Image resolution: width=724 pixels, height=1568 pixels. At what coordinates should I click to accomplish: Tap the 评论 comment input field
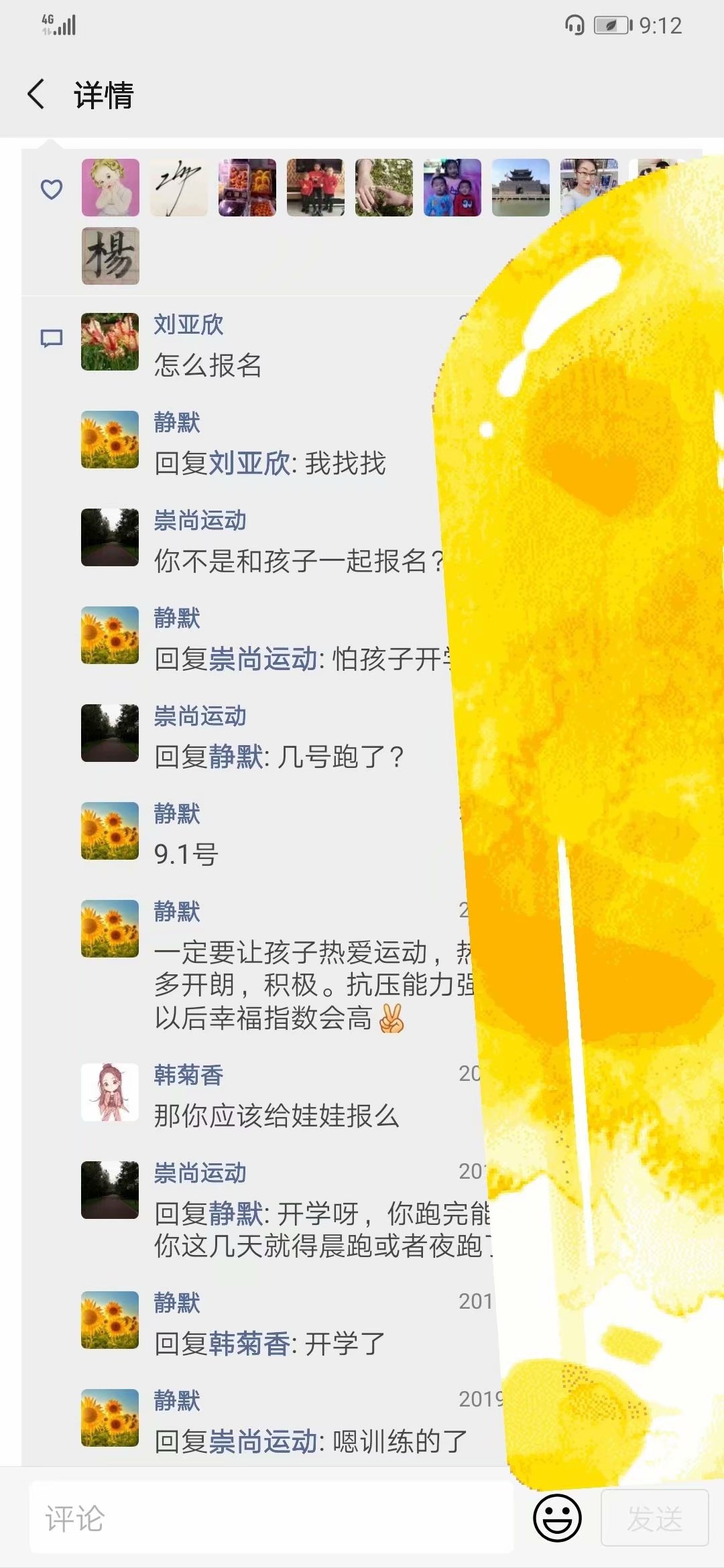point(271,1518)
